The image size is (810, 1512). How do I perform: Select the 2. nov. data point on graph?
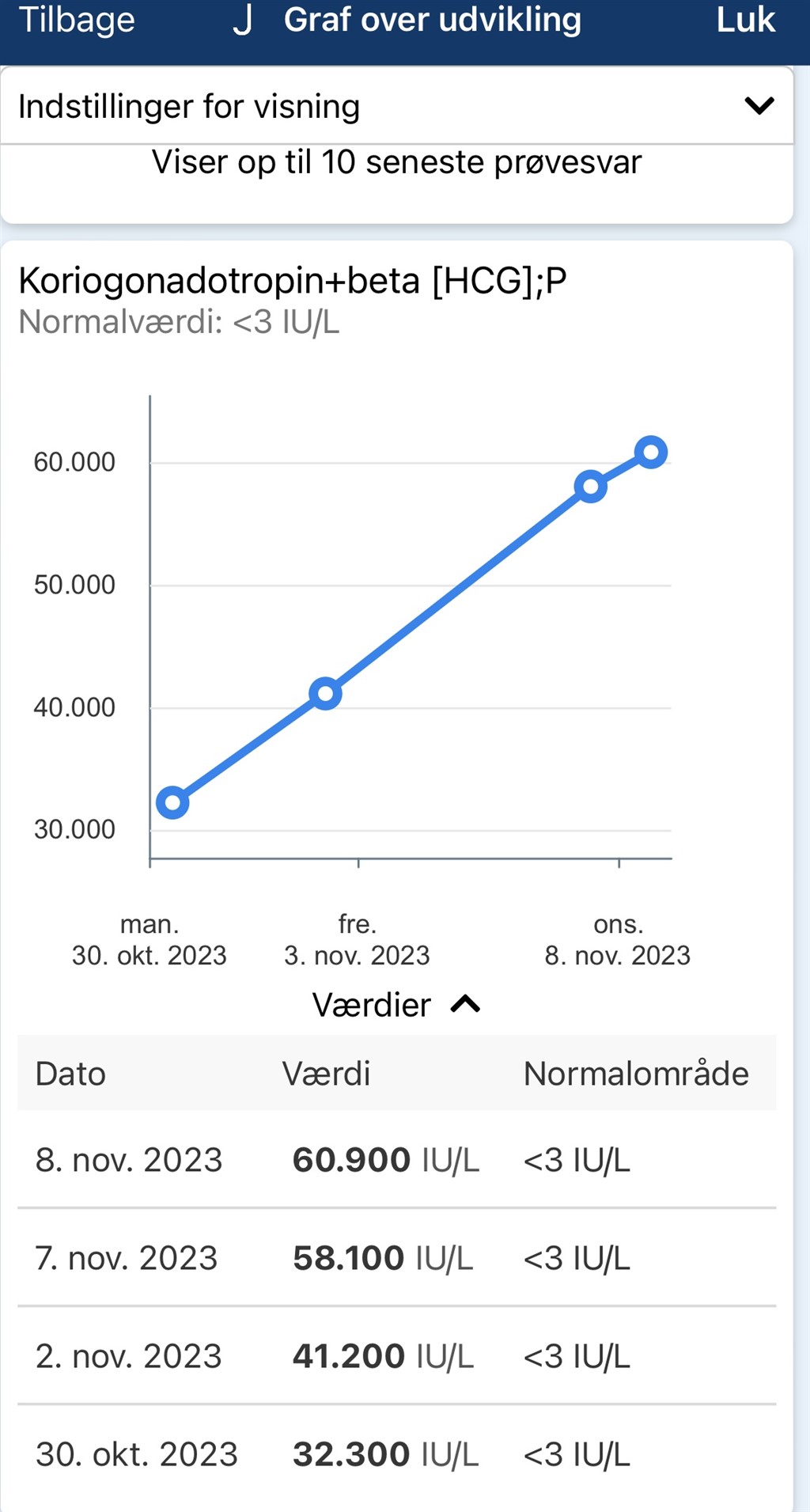point(325,694)
